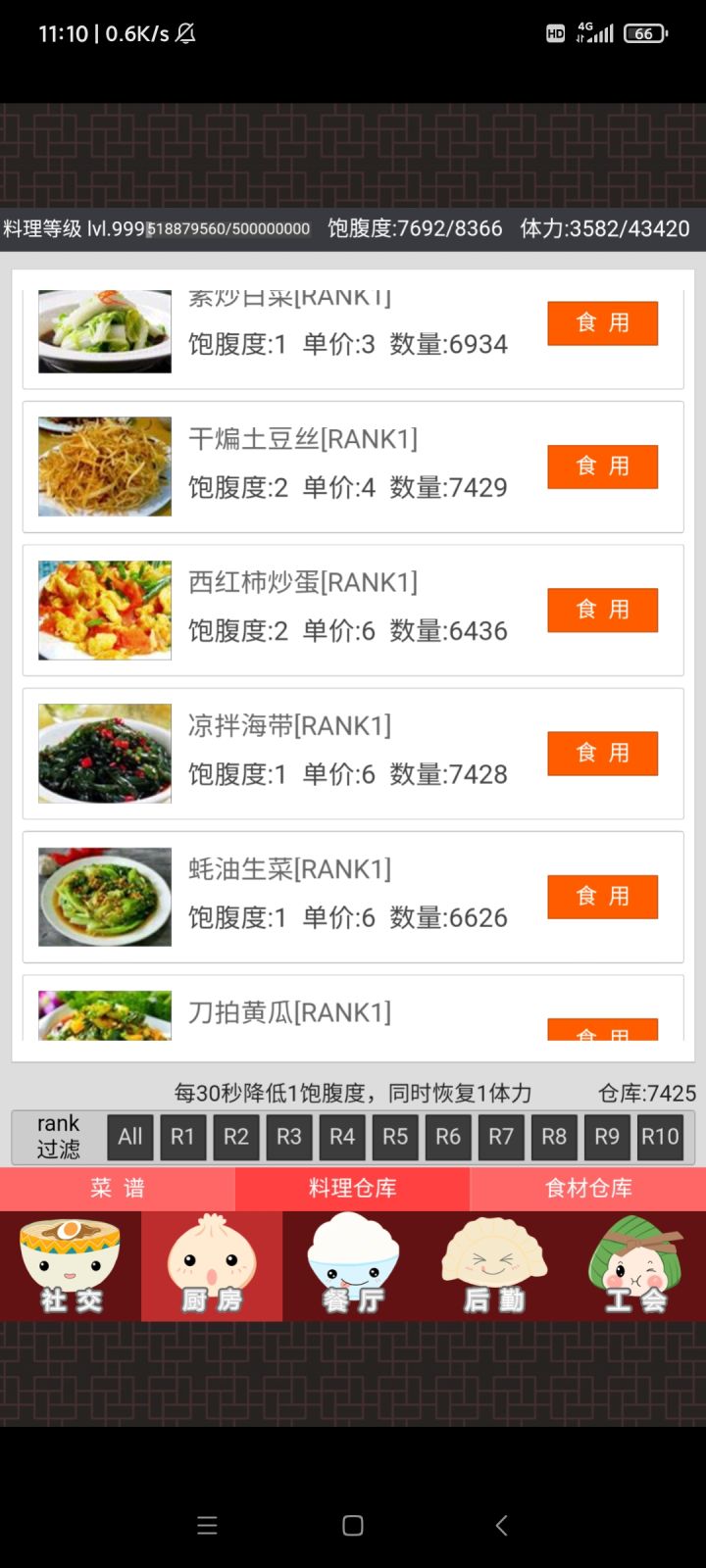Select the 料理仓库 tab
The height and width of the screenshot is (1568, 706).
[353, 1189]
